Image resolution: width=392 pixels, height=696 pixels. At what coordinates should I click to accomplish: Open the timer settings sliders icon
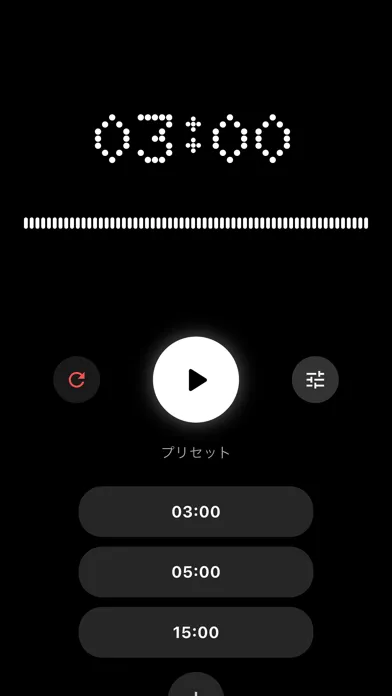315,380
